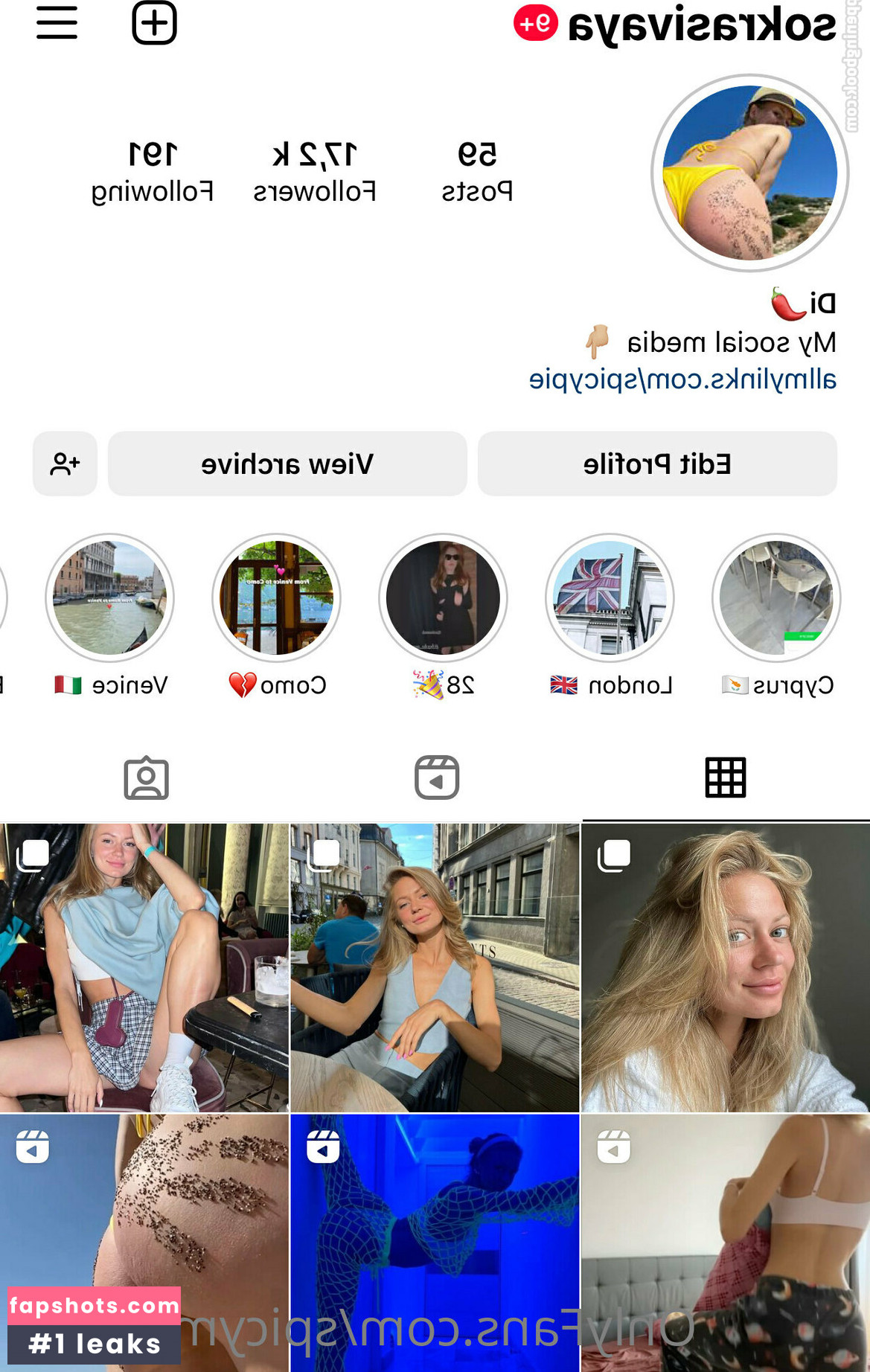This screenshot has width=870, height=1372.
Task: Open the London story highlight
Action: [610, 598]
